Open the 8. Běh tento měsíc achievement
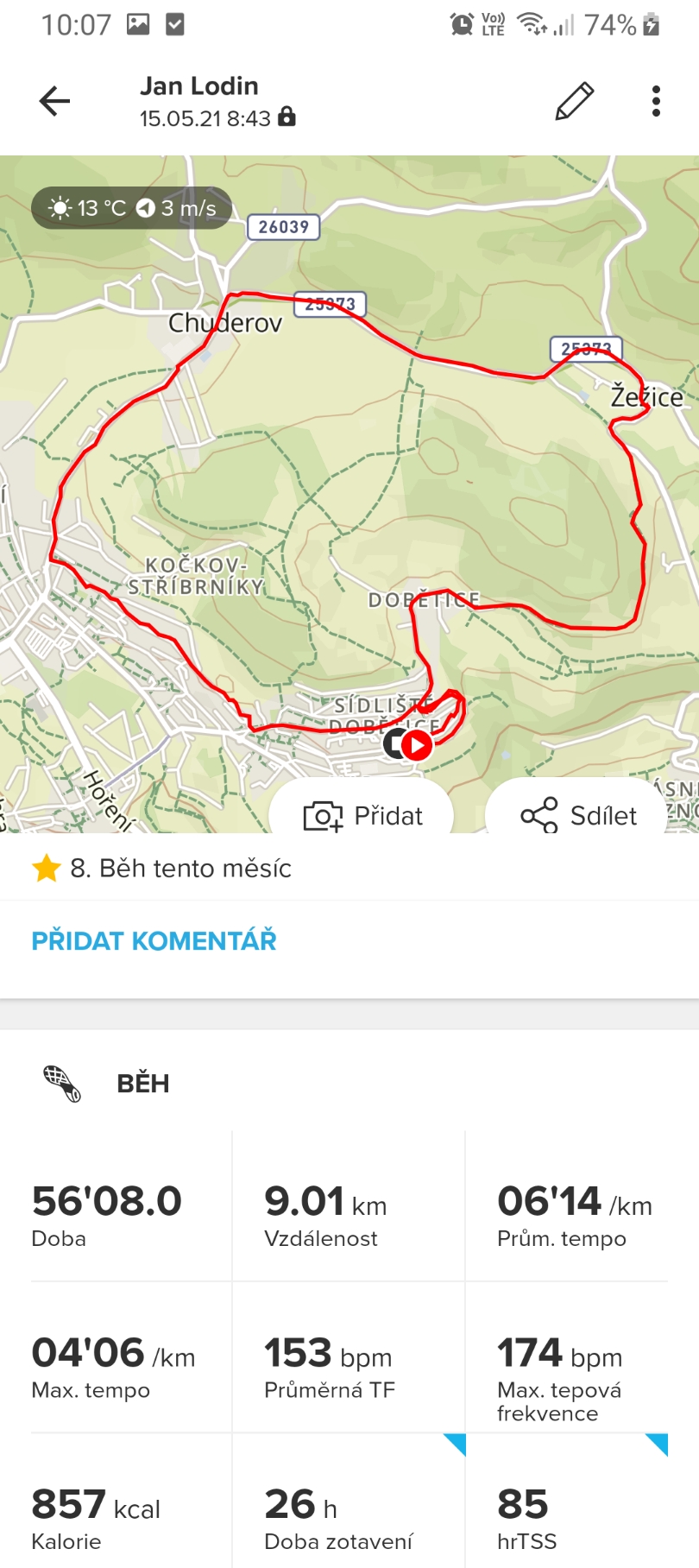Image resolution: width=699 pixels, height=1568 pixels. (x=161, y=868)
